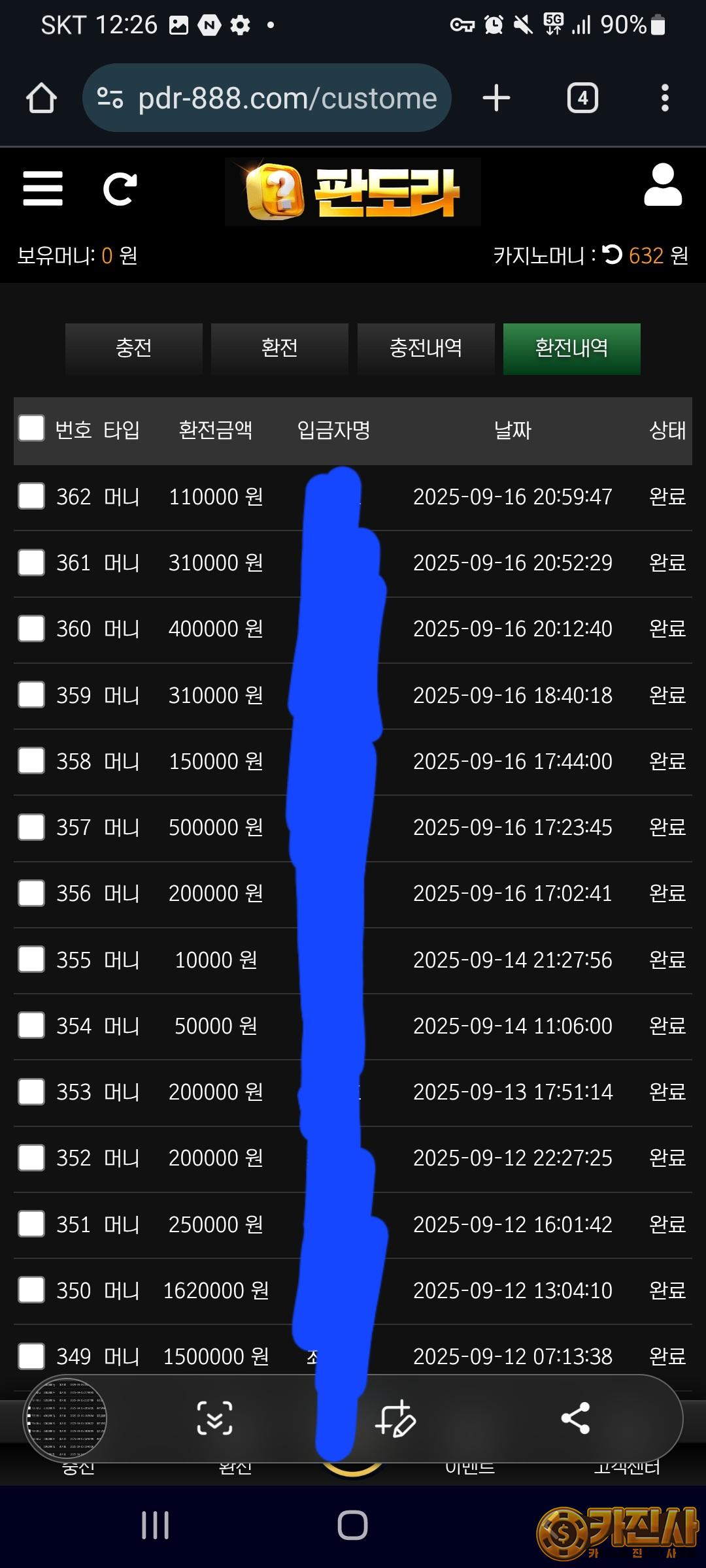Tick the select-all checkbox in the header
The height and width of the screenshot is (1568, 706).
coord(31,429)
